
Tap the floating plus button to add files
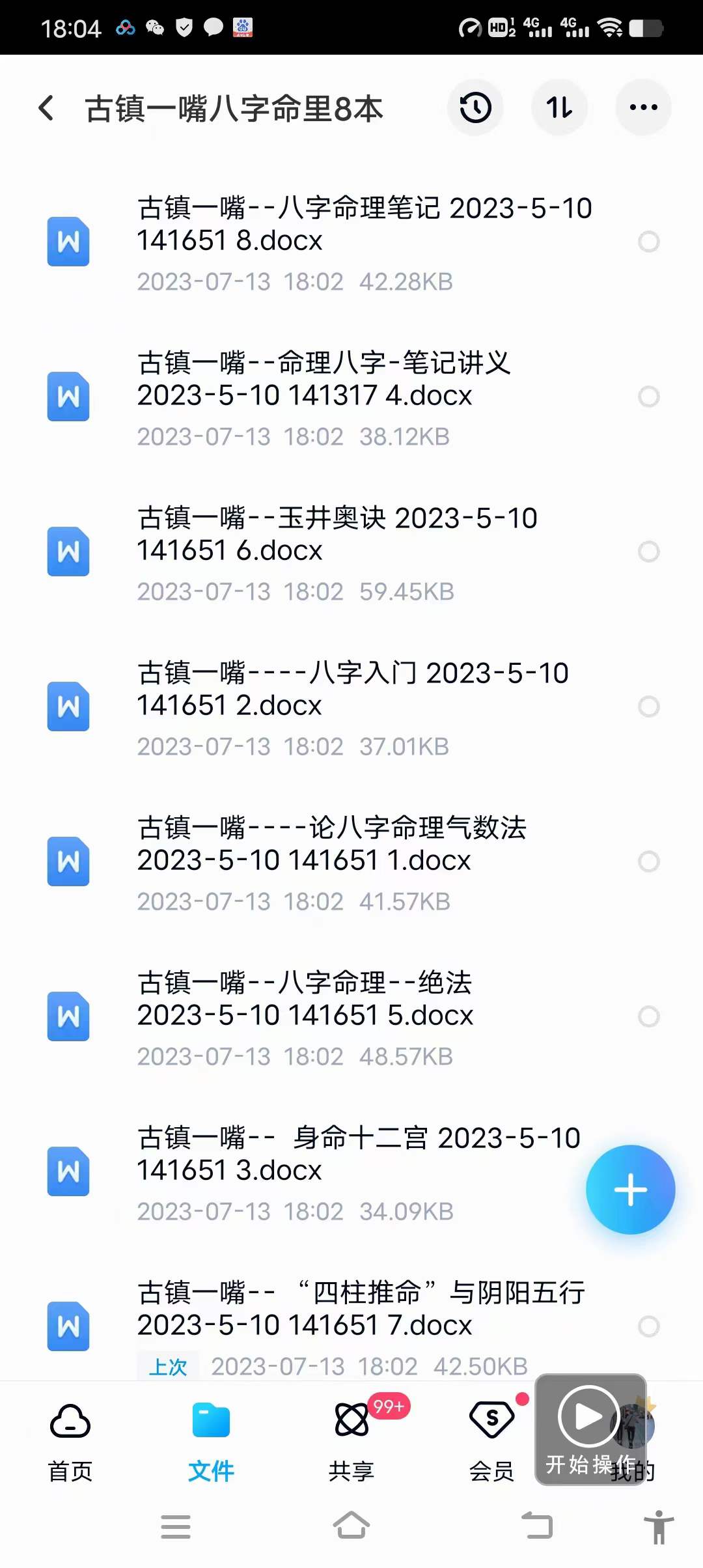630,1189
